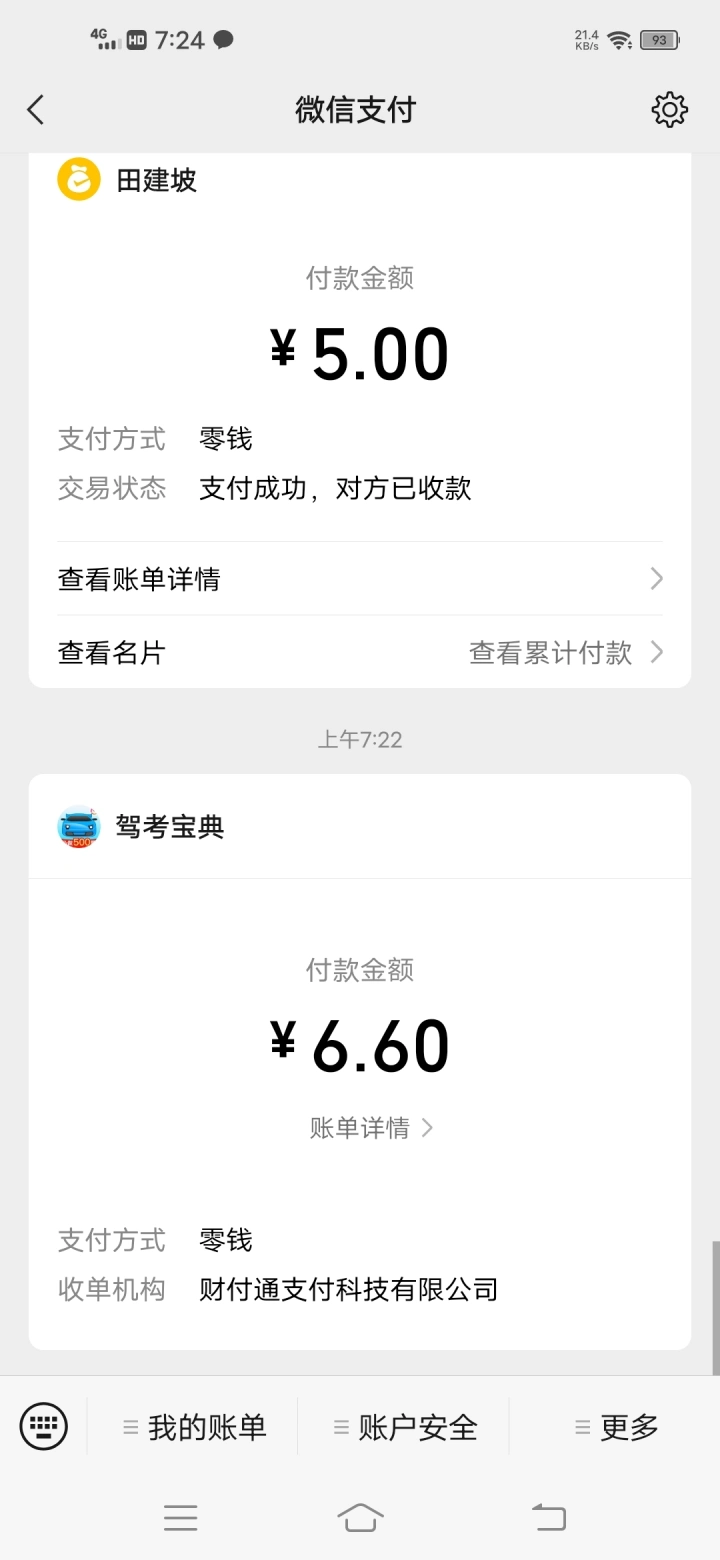Screen dimensions: 720x1560
Task: Open 驾考宝典 card header
Action: (x=360, y=827)
